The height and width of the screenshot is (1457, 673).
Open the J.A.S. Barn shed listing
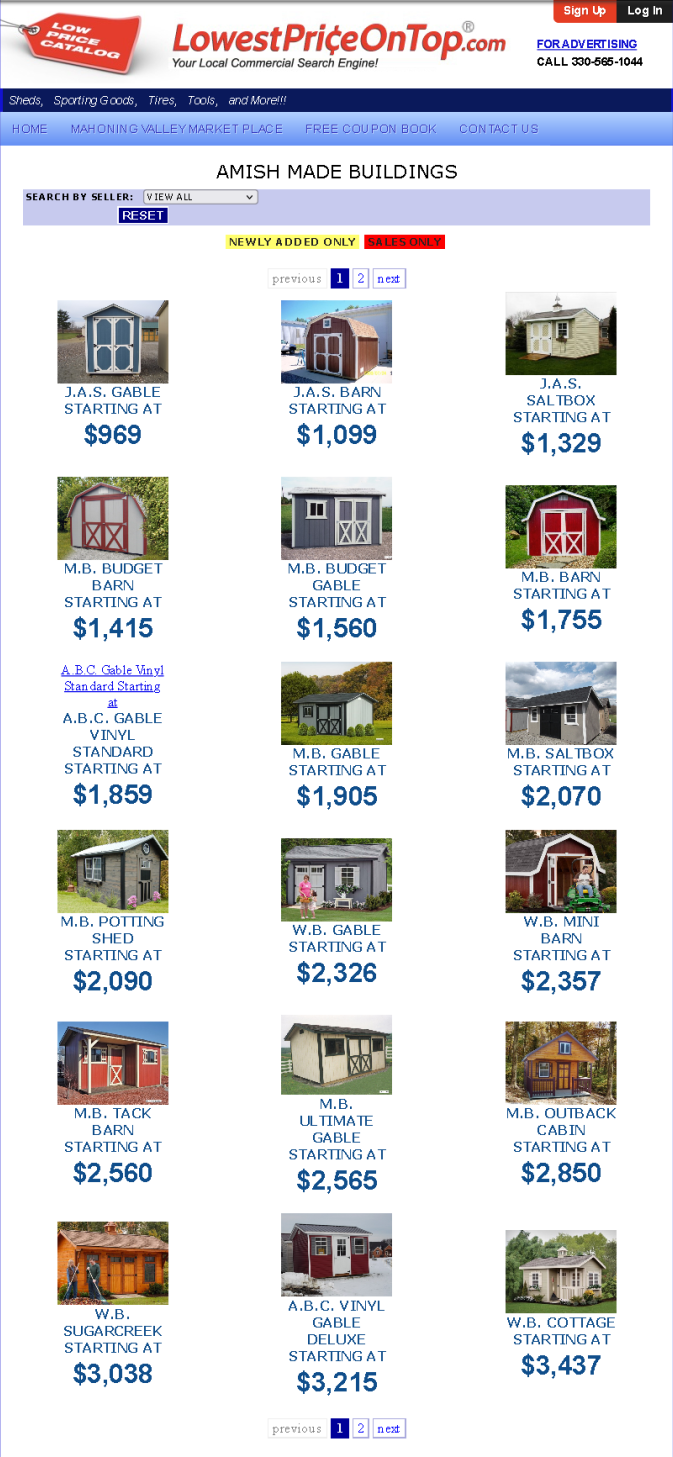tap(336, 342)
